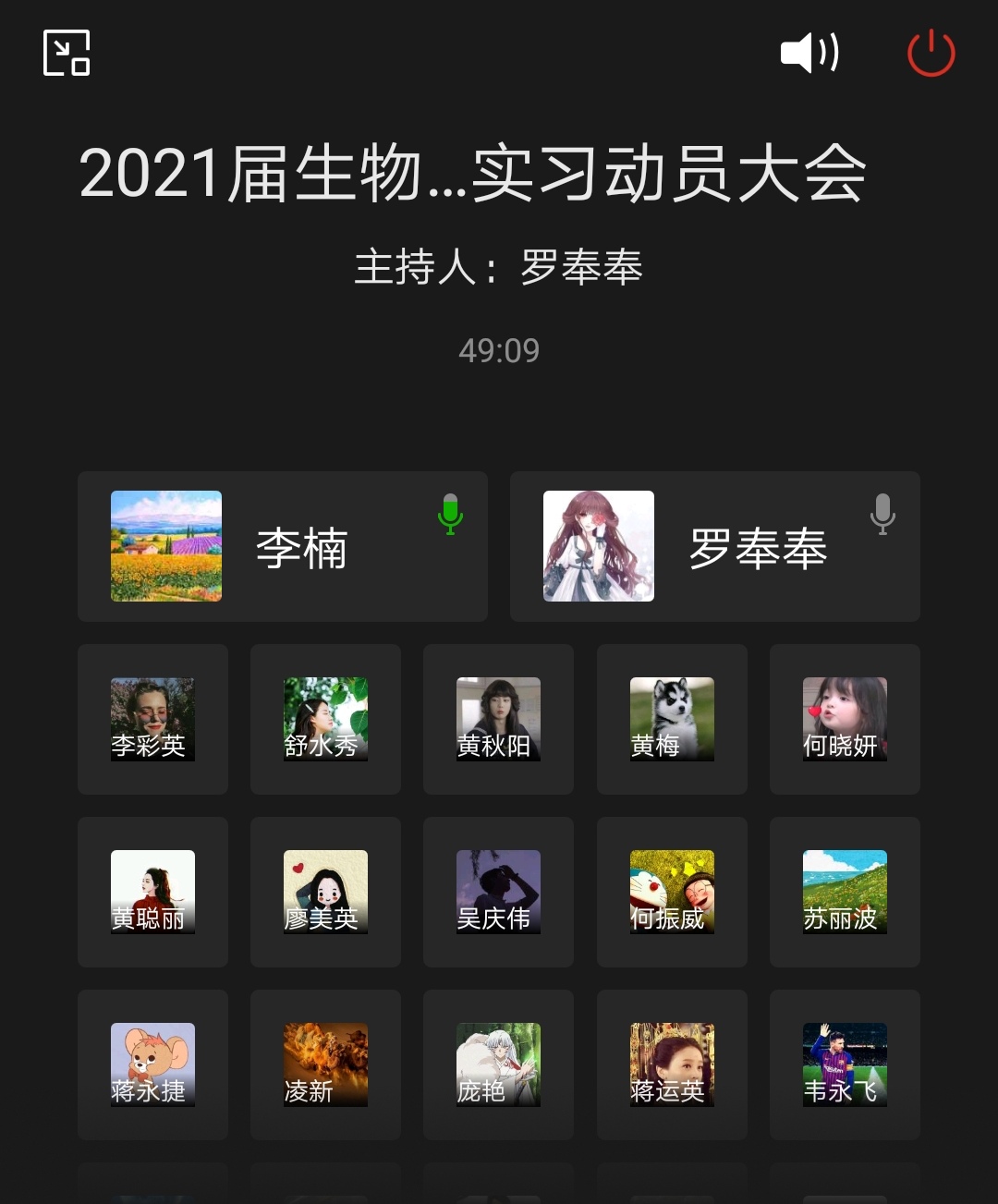
Task: Select participant 韦永飞
Action: point(845,1064)
